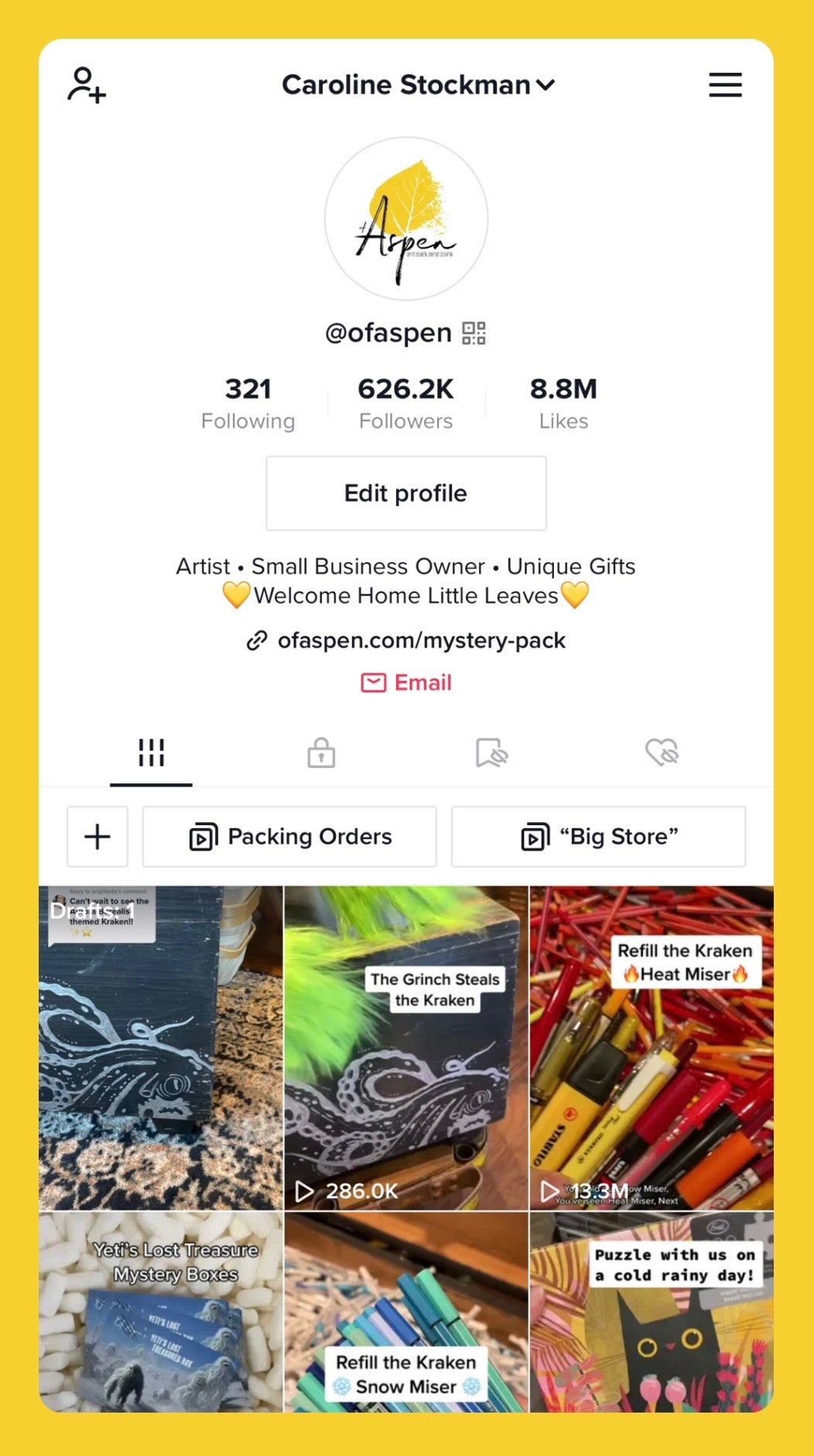814x1456 pixels.
Task: Play the Refill the Kraken Heat Miser video
Action: pyautogui.click(x=652, y=1047)
